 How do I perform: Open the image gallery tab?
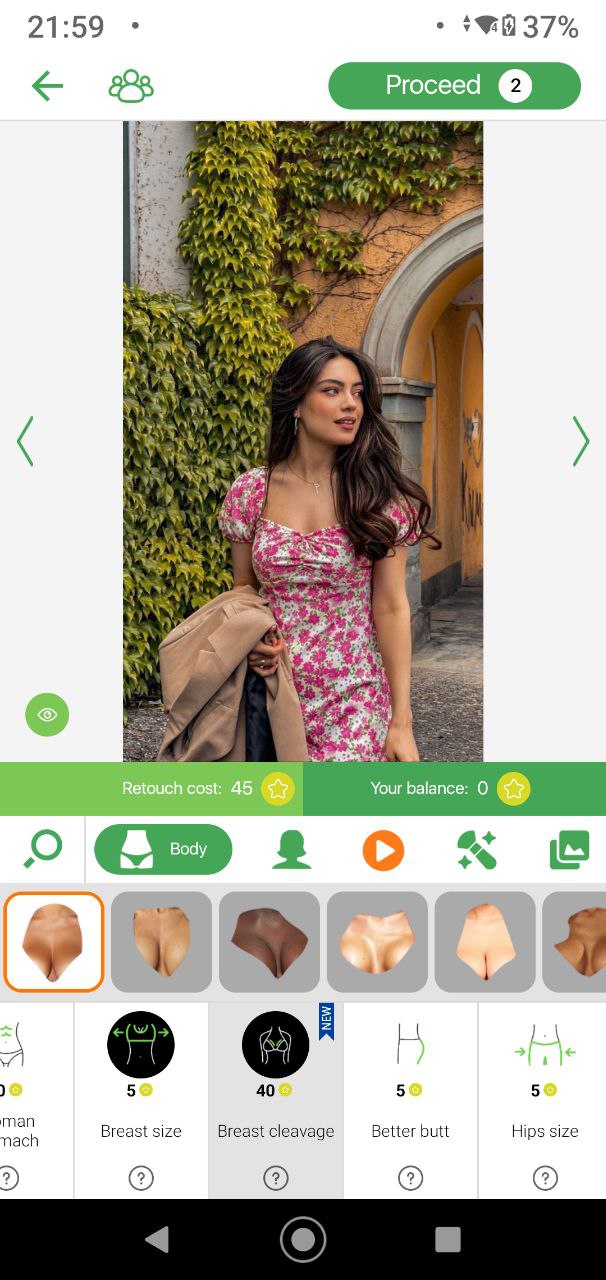[x=569, y=850]
